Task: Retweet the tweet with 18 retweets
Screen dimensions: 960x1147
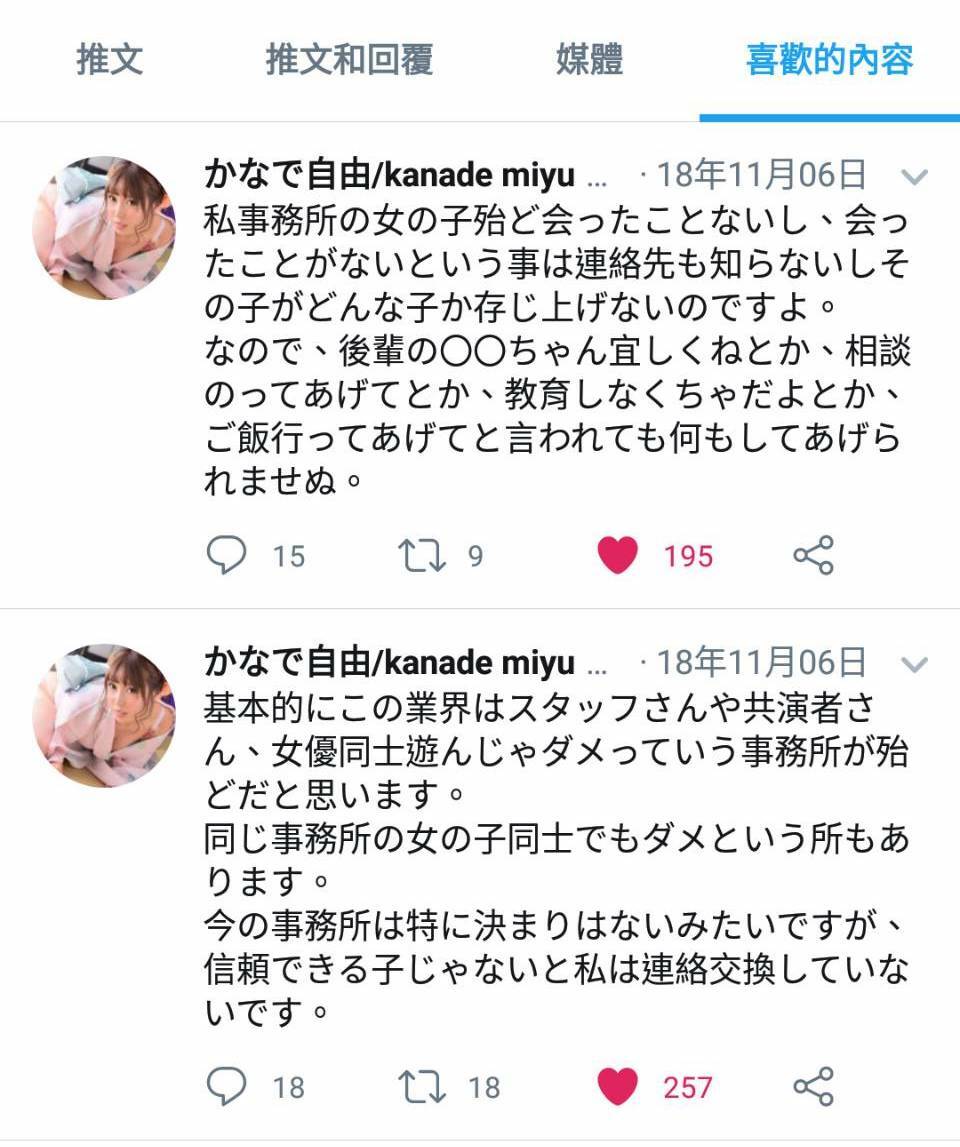Action: (x=423, y=1086)
